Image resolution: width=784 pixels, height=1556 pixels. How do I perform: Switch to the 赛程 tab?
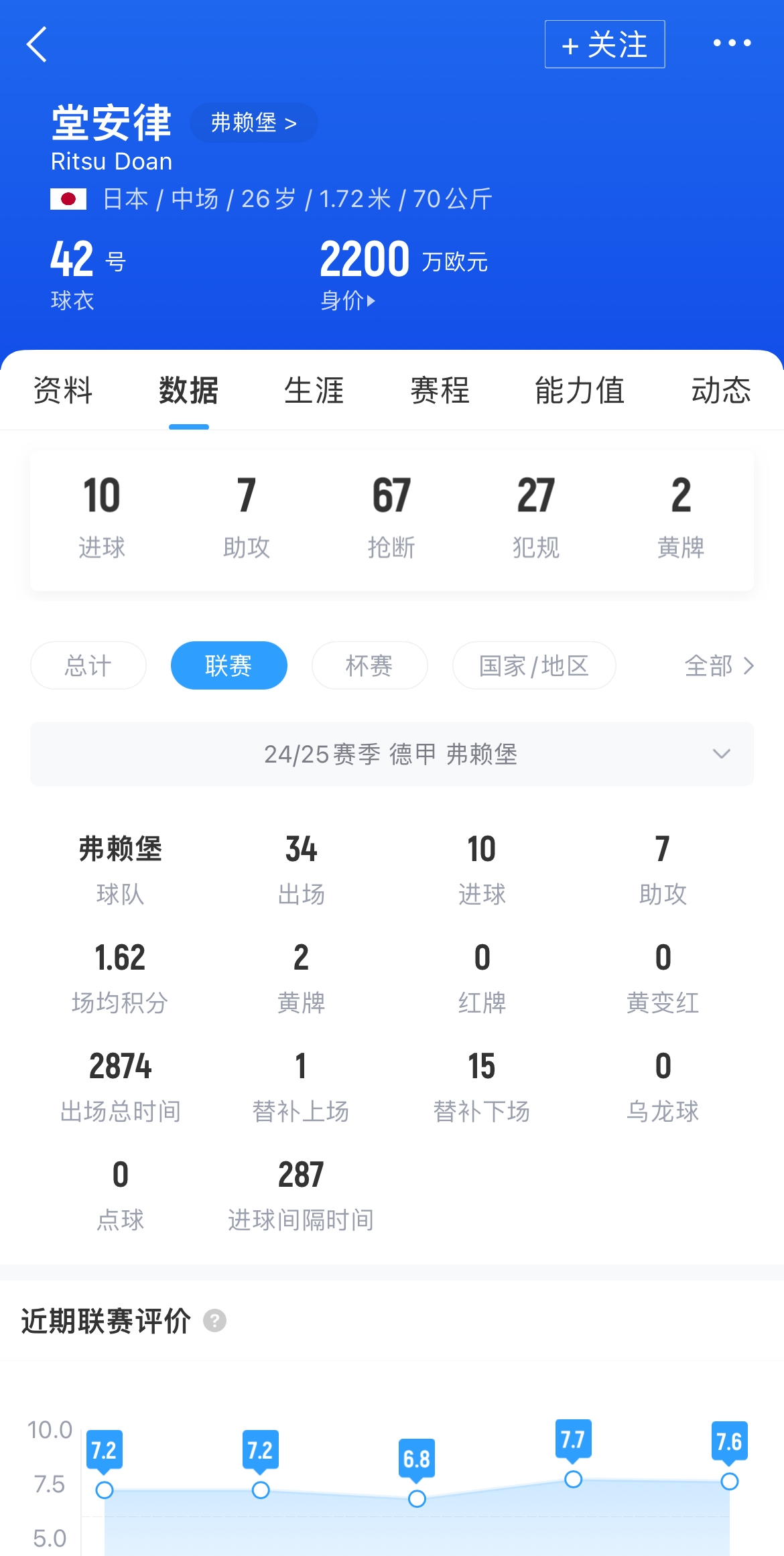[x=440, y=390]
